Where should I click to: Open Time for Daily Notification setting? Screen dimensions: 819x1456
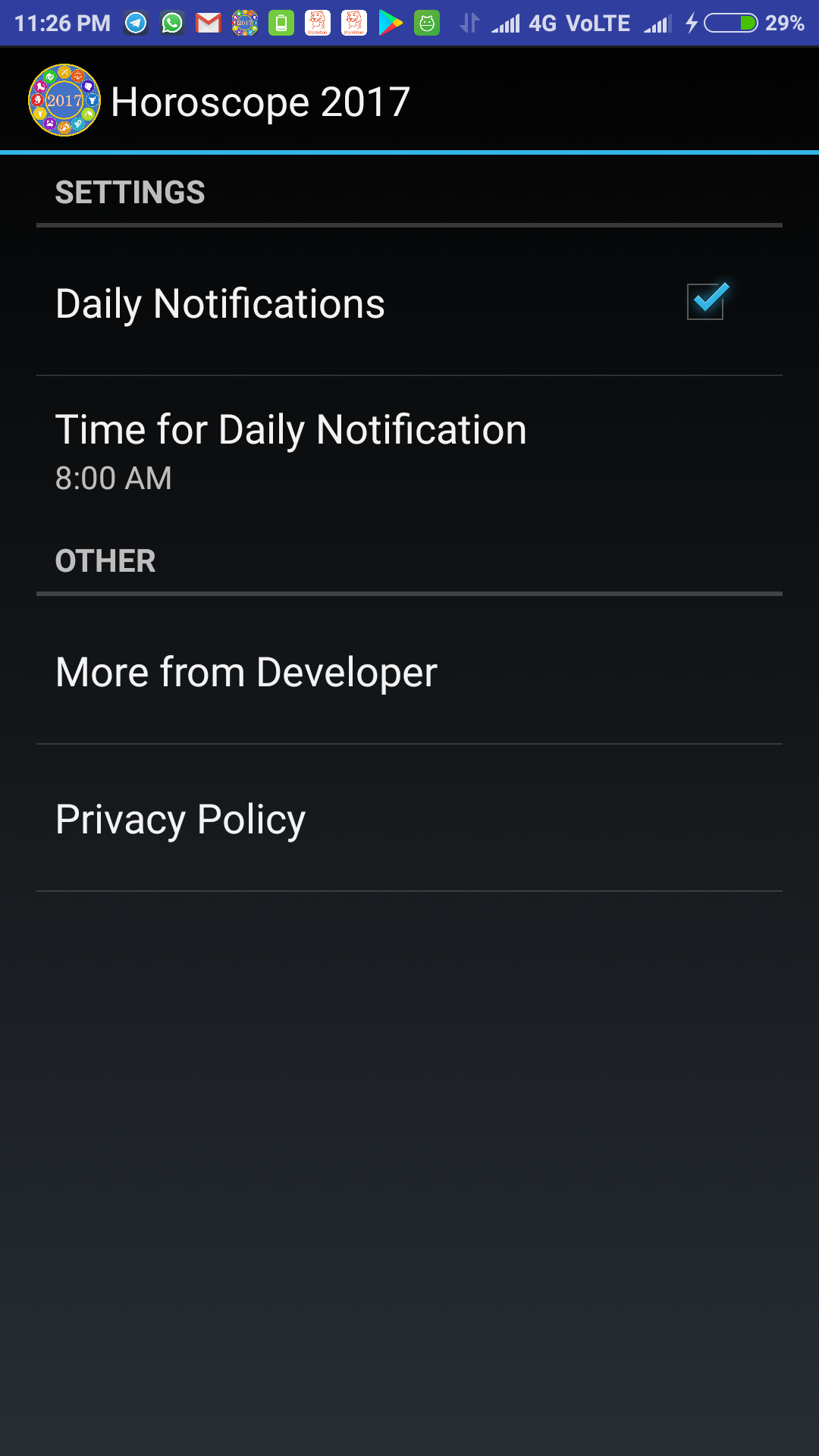409,451
